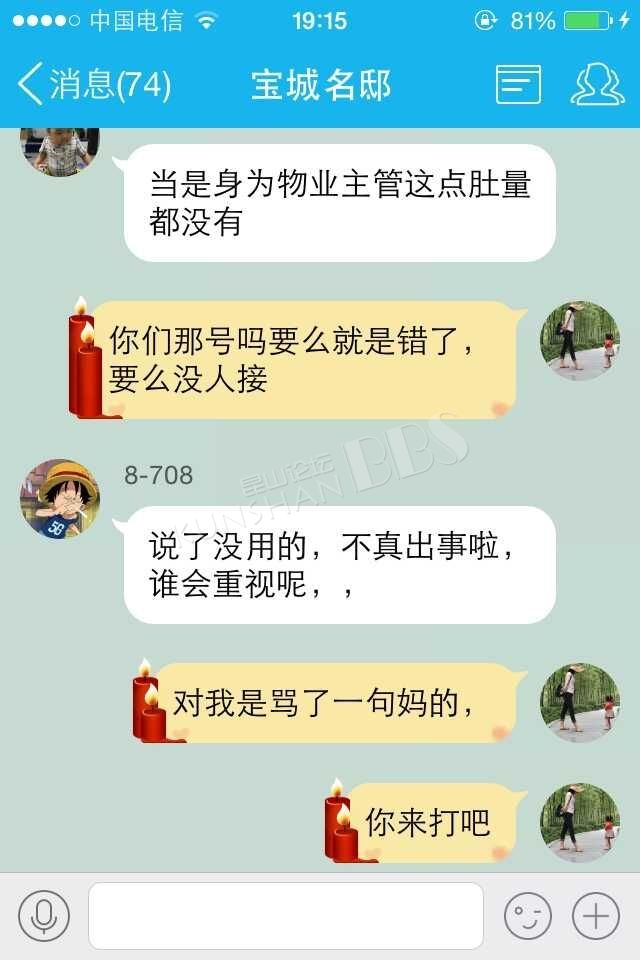Start a voice message with the microphone

[44, 915]
